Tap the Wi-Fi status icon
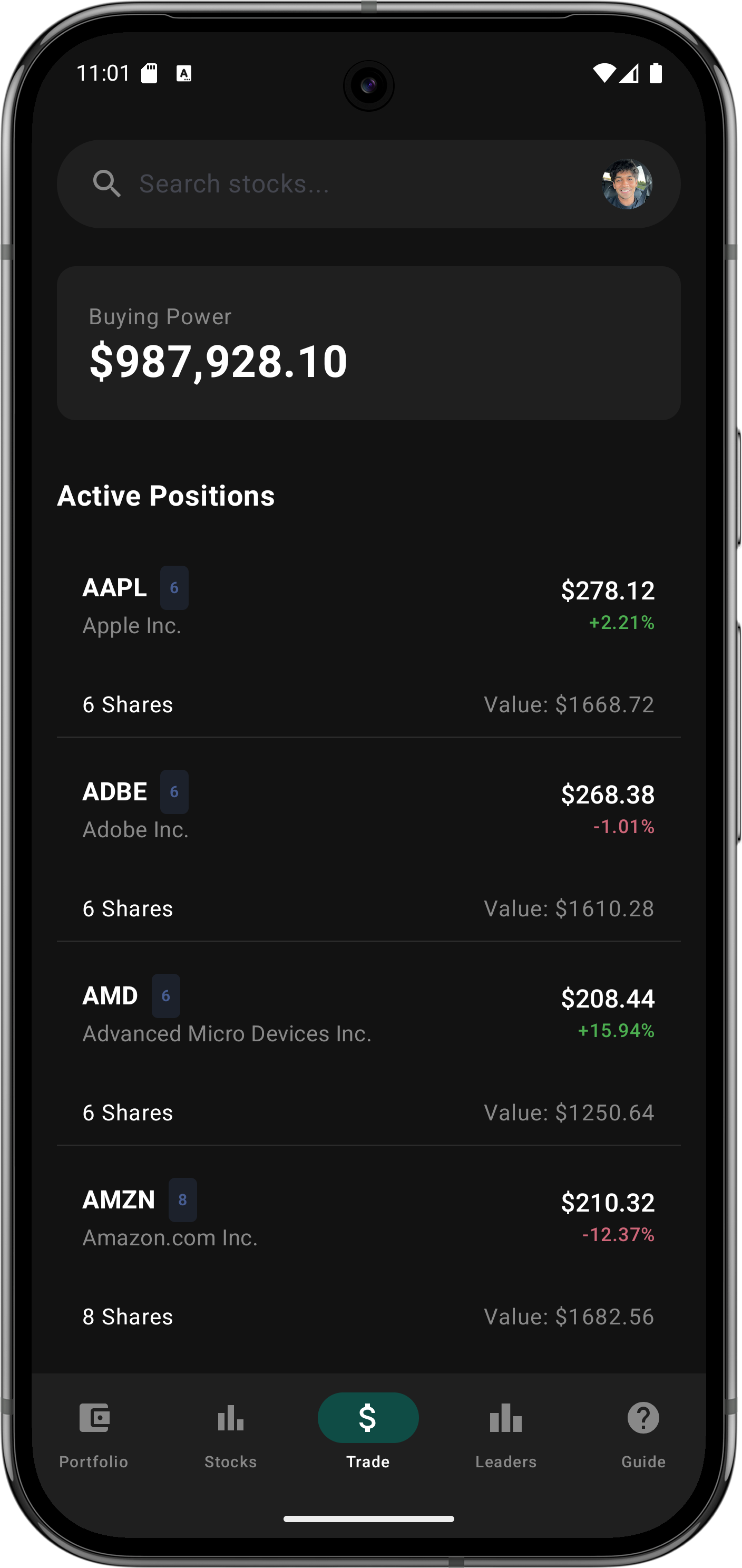This screenshot has height=1568, width=742. [x=604, y=72]
